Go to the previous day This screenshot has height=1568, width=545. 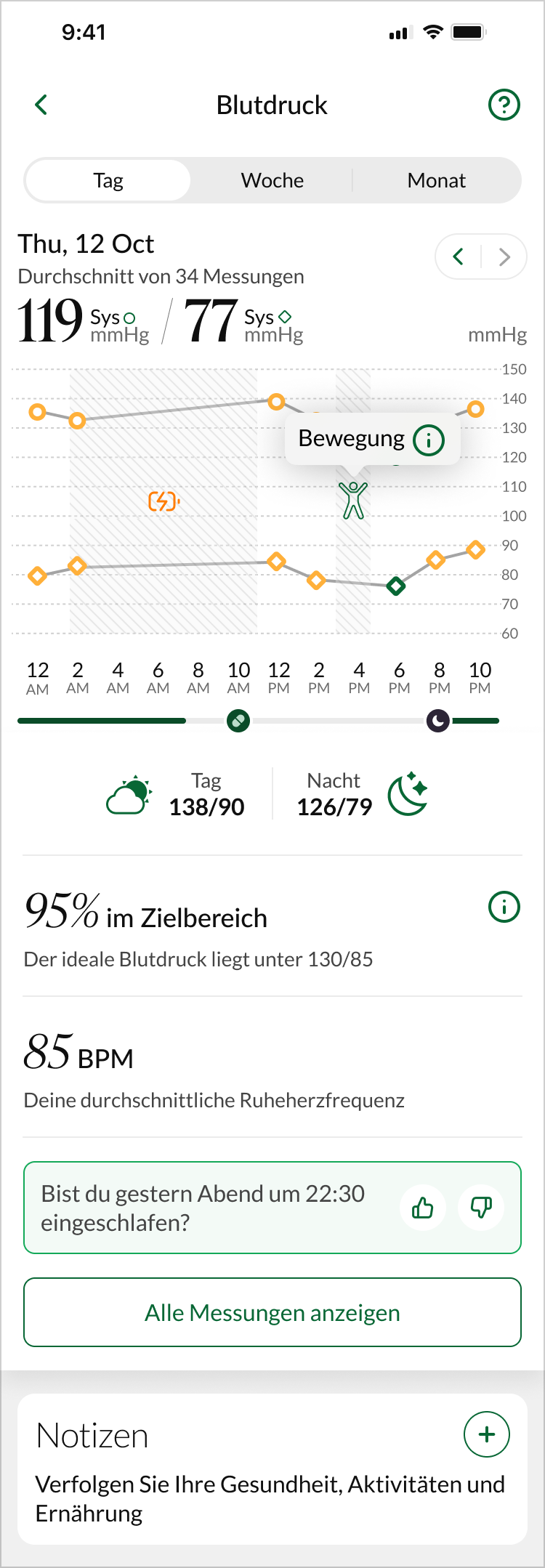459,256
